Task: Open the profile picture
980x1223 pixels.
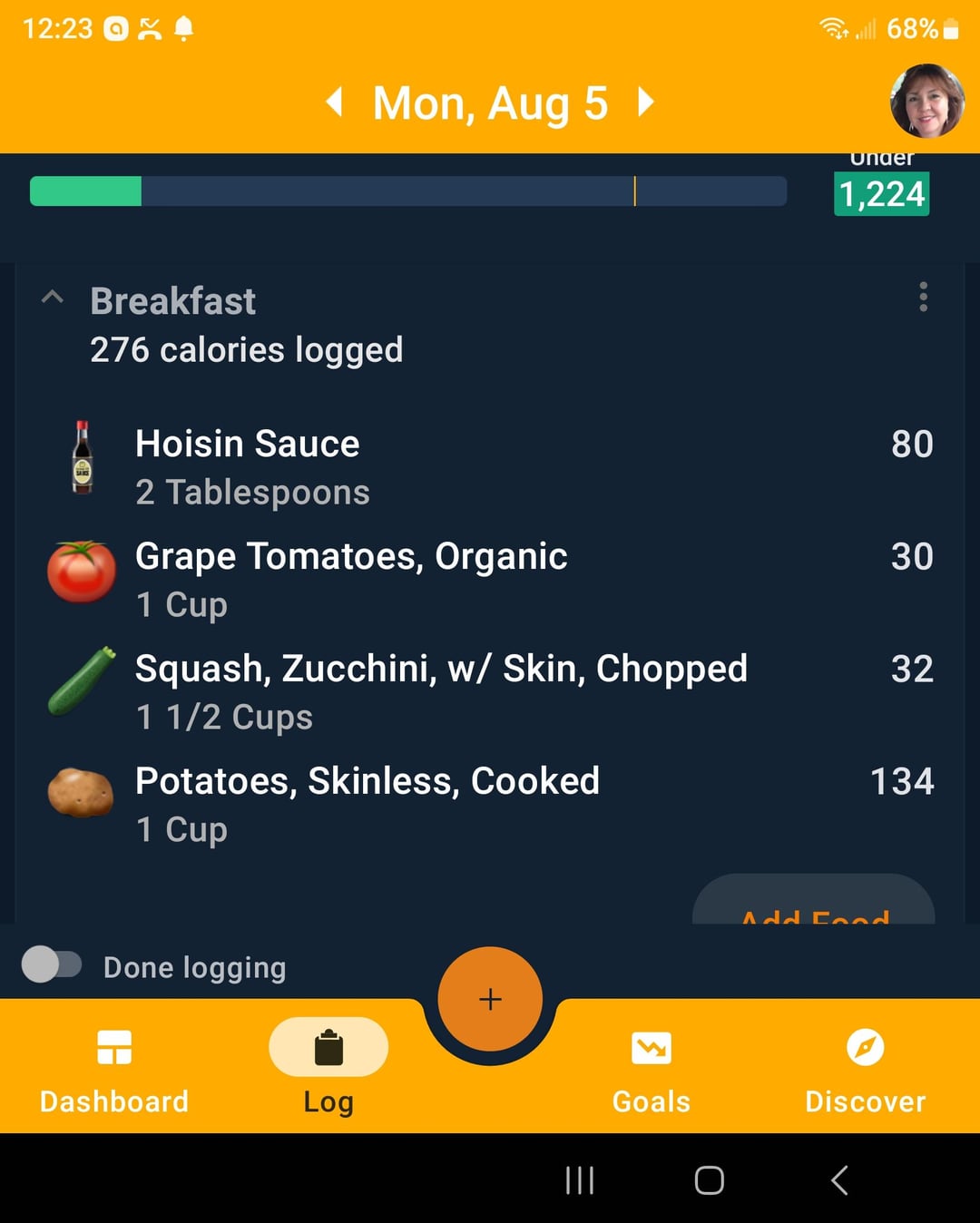Action: coord(926,101)
